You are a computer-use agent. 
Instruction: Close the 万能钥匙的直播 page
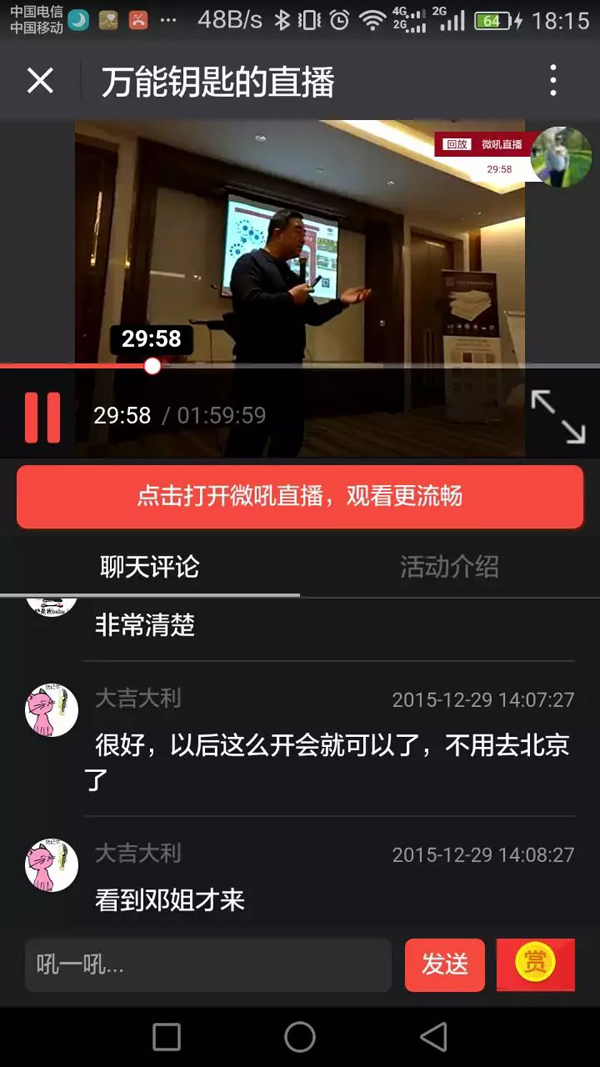pos(40,81)
